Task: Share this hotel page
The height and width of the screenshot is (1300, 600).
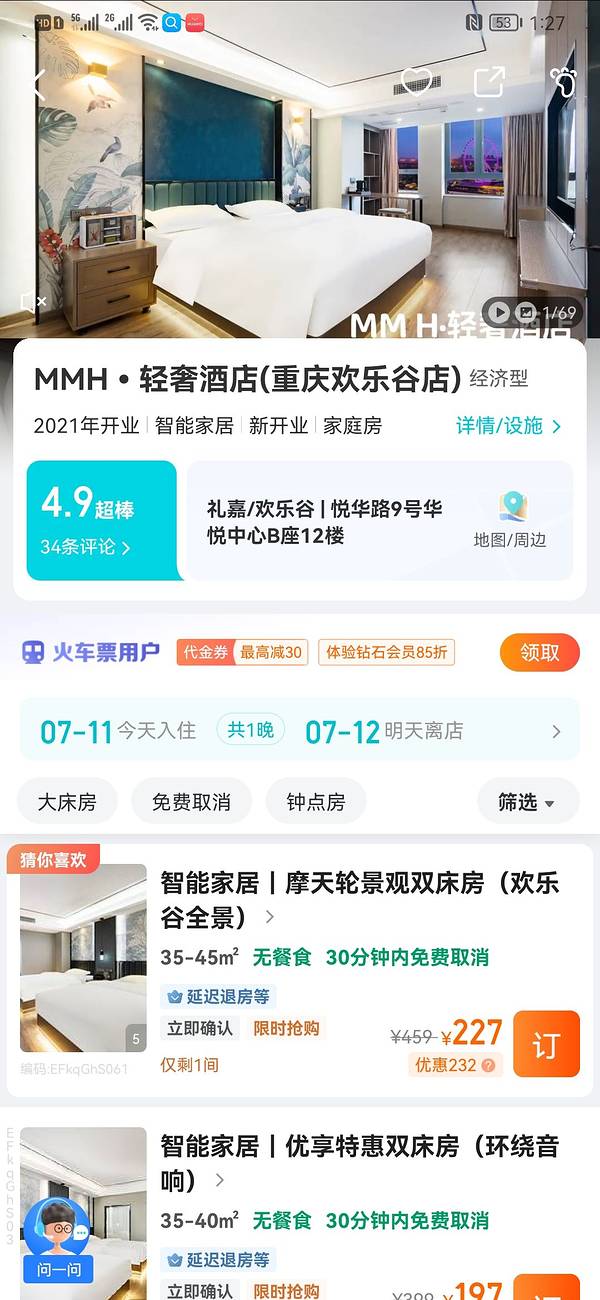Action: point(489,82)
